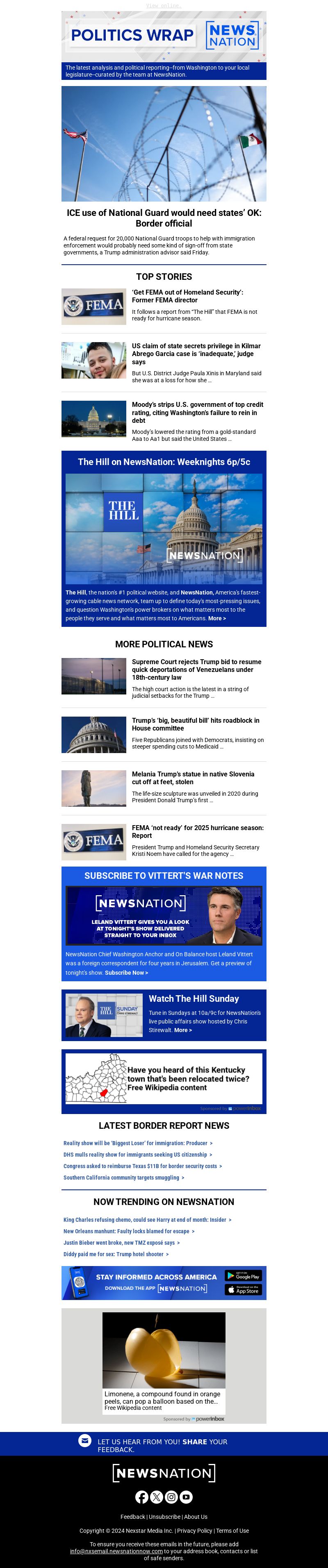The width and height of the screenshot is (328, 1568).
Task: Tap Subscribe Now for Vittert's War Notes
Action: click(x=126, y=973)
